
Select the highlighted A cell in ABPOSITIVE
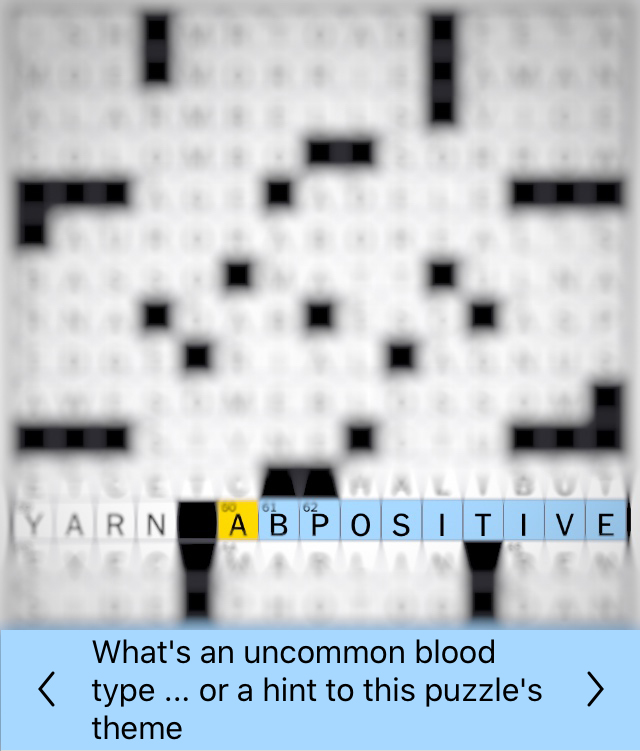click(237, 522)
